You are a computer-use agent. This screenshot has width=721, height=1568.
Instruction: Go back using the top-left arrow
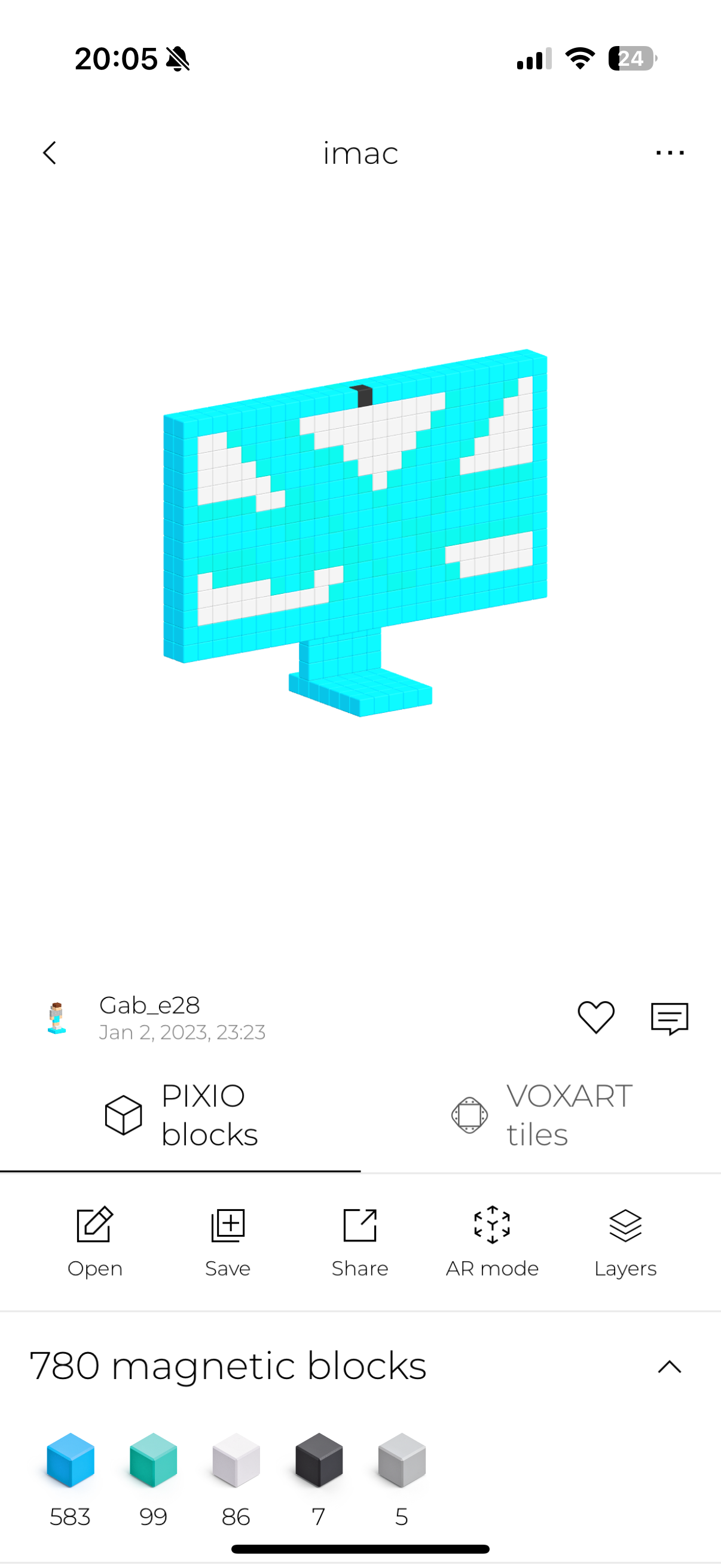pos(50,152)
